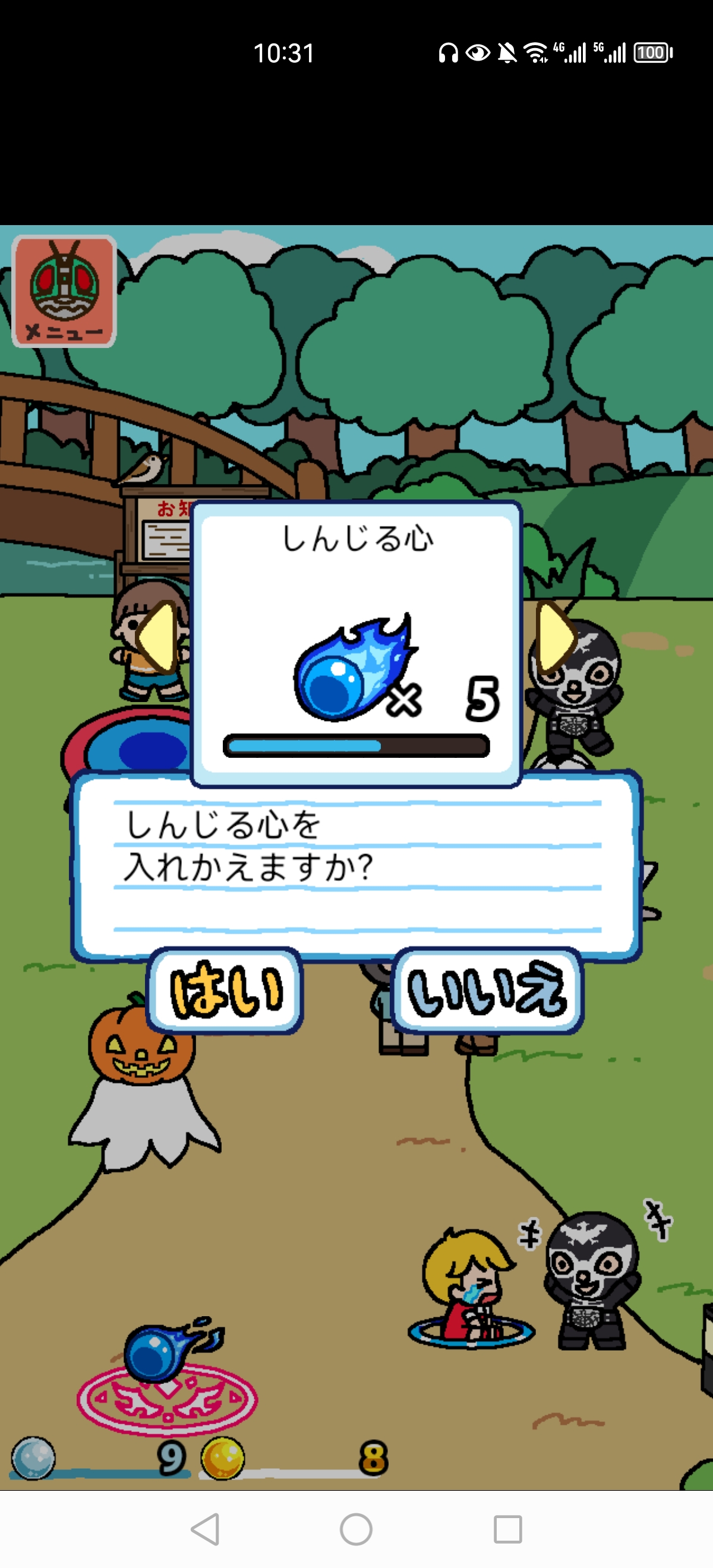713x1568 pixels.
Task: Go back with the system back button
Action: (206, 1529)
